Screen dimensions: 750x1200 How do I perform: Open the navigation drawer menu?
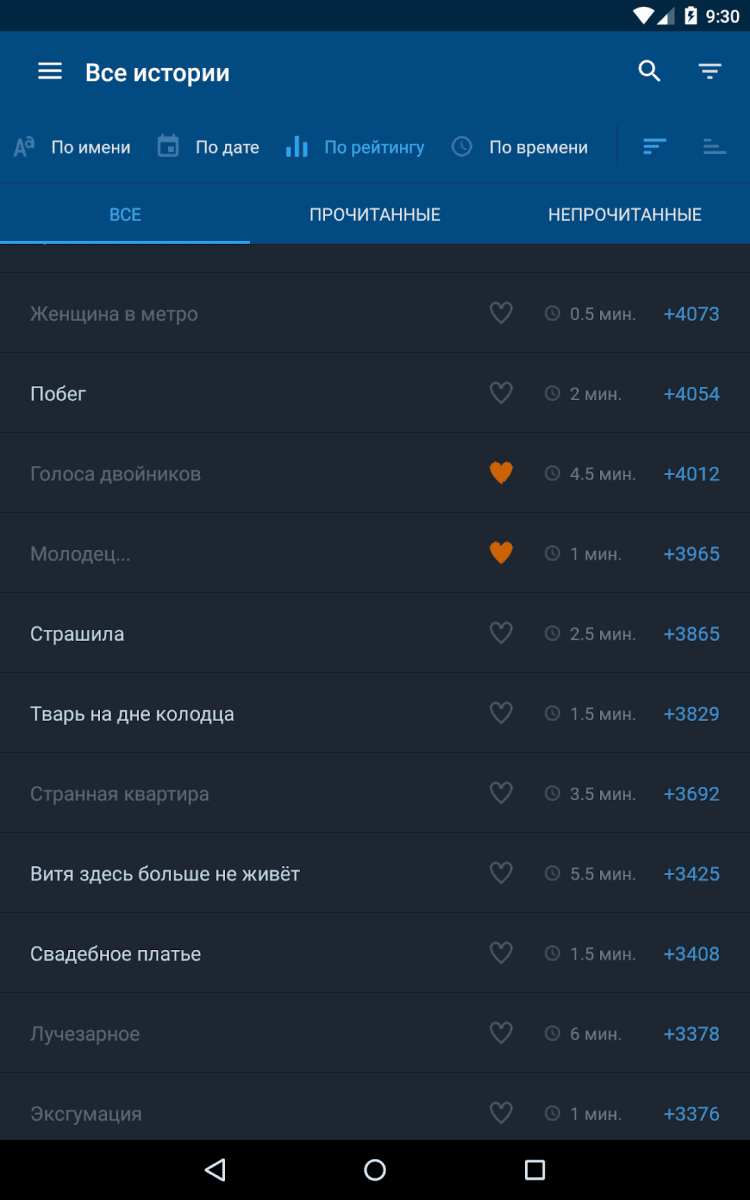tap(50, 72)
